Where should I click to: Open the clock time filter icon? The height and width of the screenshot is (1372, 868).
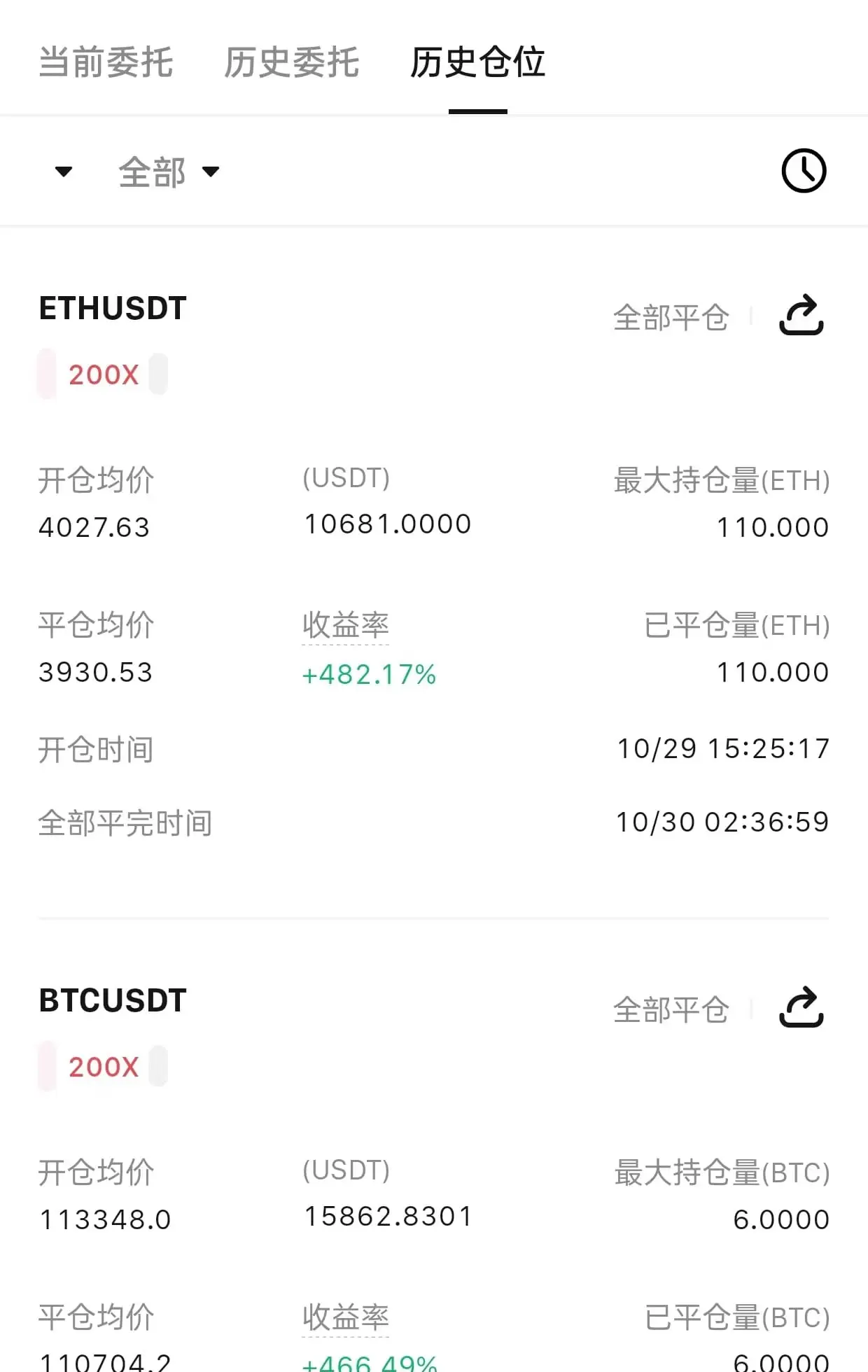click(x=804, y=171)
